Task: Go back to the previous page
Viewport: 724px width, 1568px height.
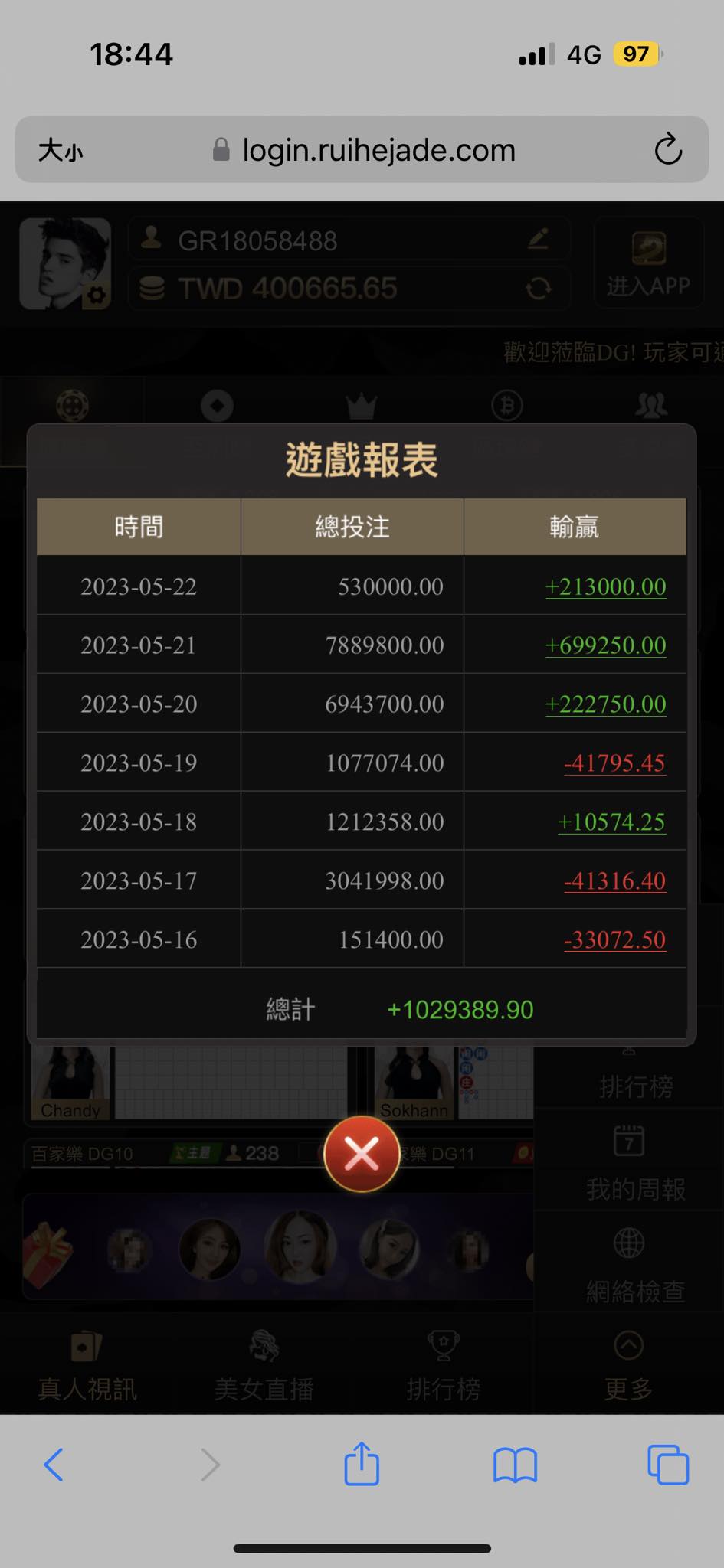Action: [x=54, y=1465]
